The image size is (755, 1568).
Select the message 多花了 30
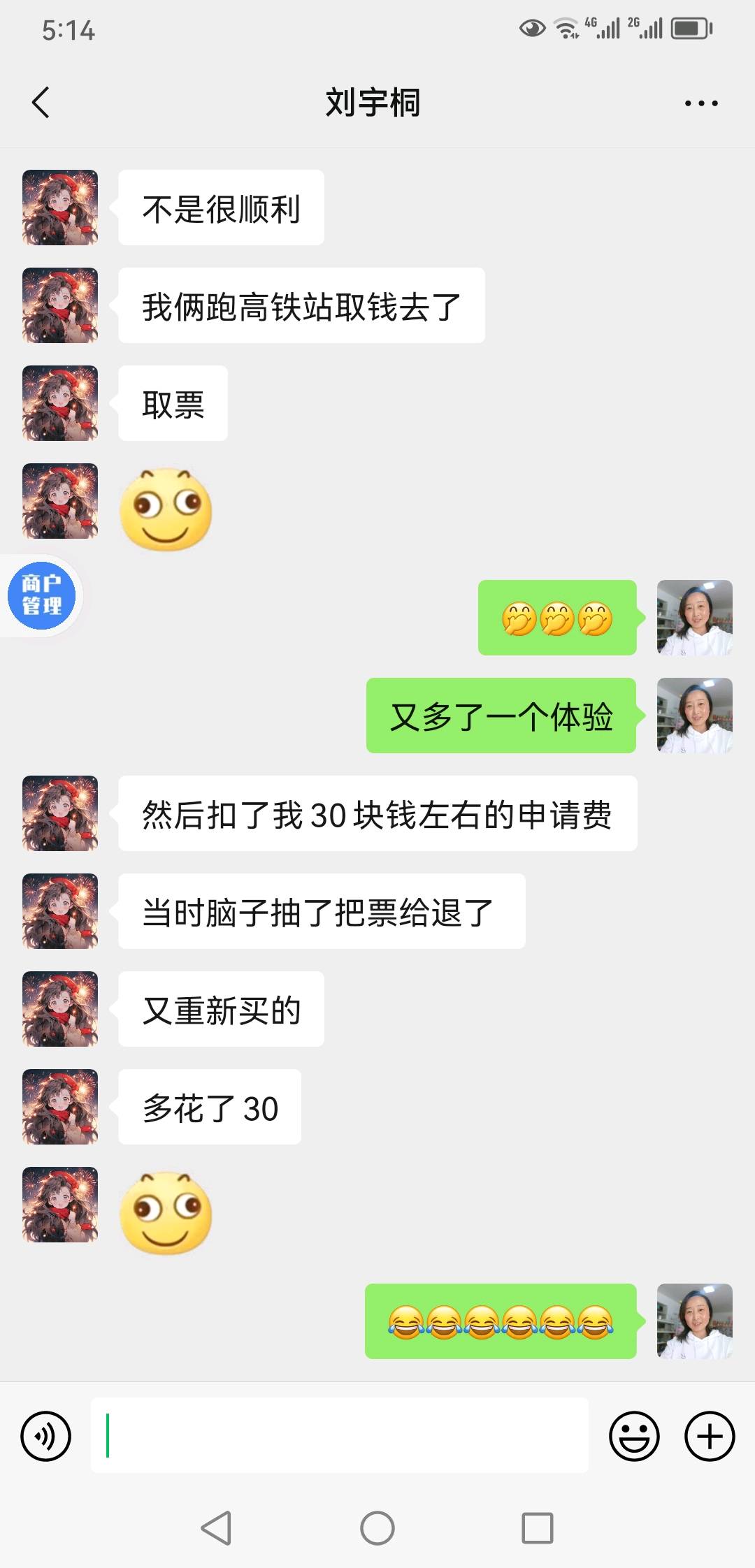210,1106
